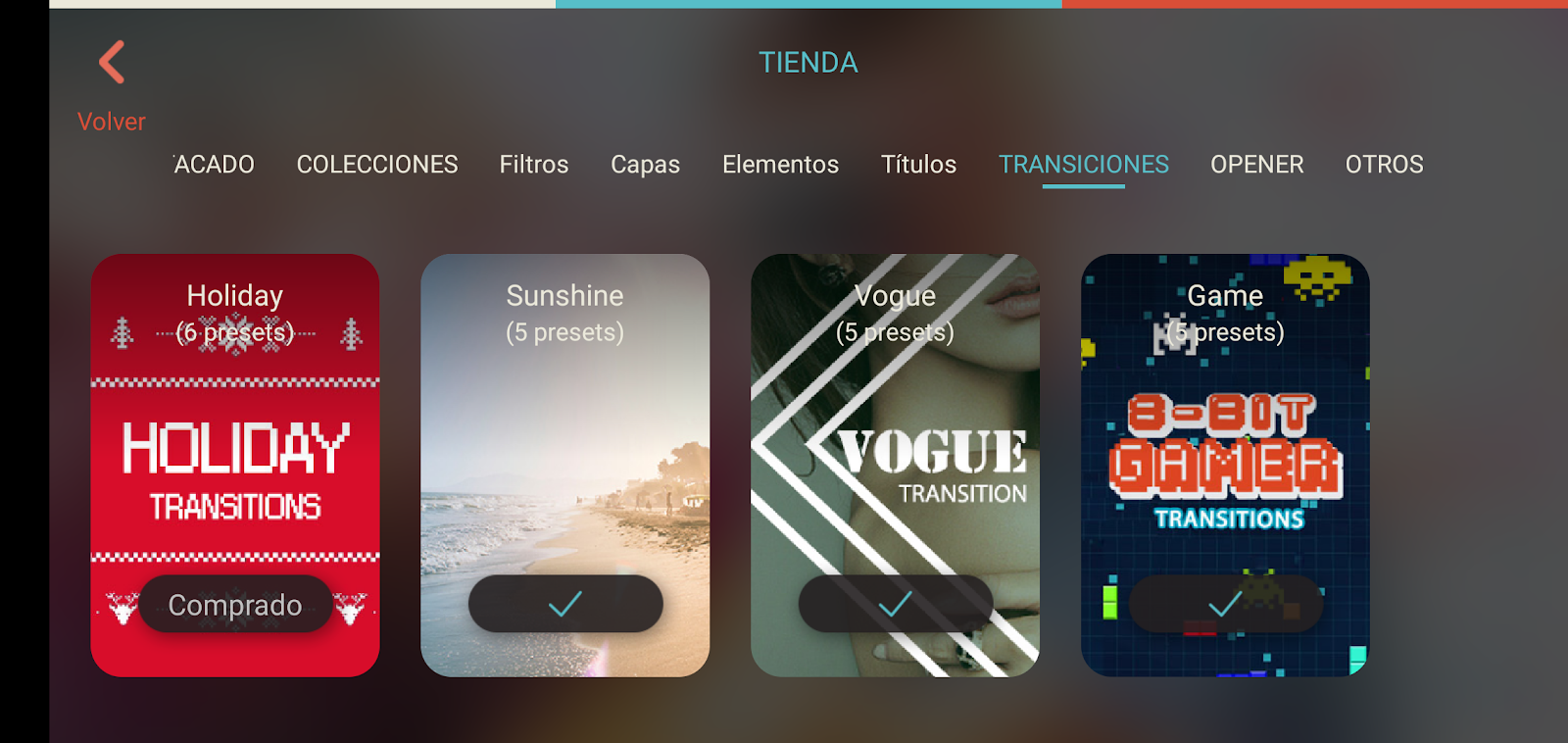Tap the checkmark button on Game
1568x743 pixels.
tap(1225, 604)
